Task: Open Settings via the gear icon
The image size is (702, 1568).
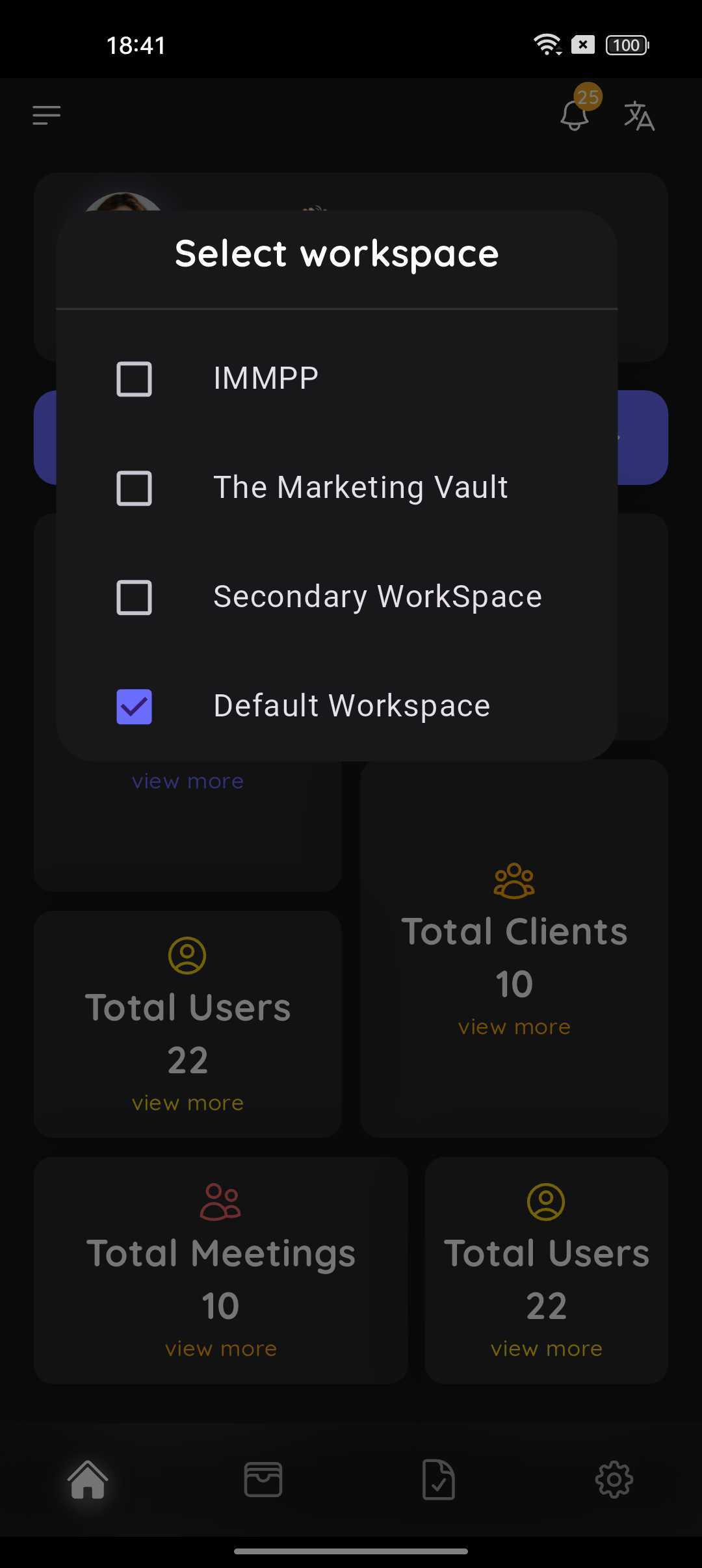Action: 614,1480
